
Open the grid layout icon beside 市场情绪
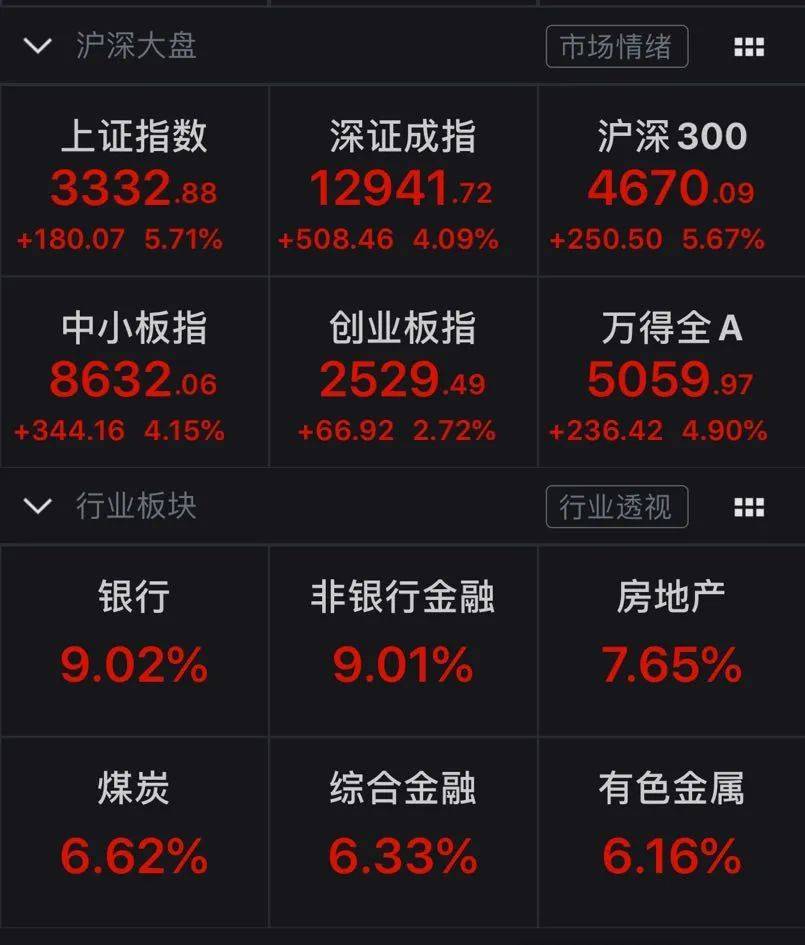click(747, 46)
